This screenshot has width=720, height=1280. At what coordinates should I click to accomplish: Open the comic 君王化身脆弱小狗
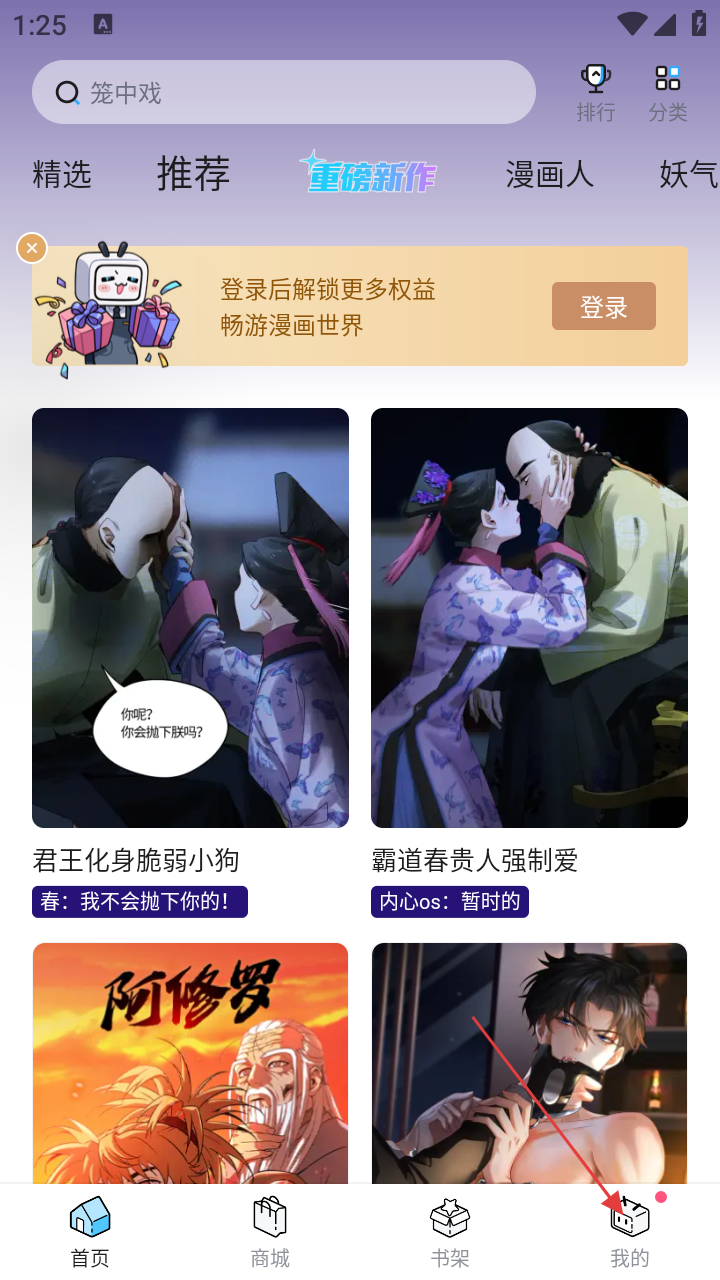(x=190, y=617)
